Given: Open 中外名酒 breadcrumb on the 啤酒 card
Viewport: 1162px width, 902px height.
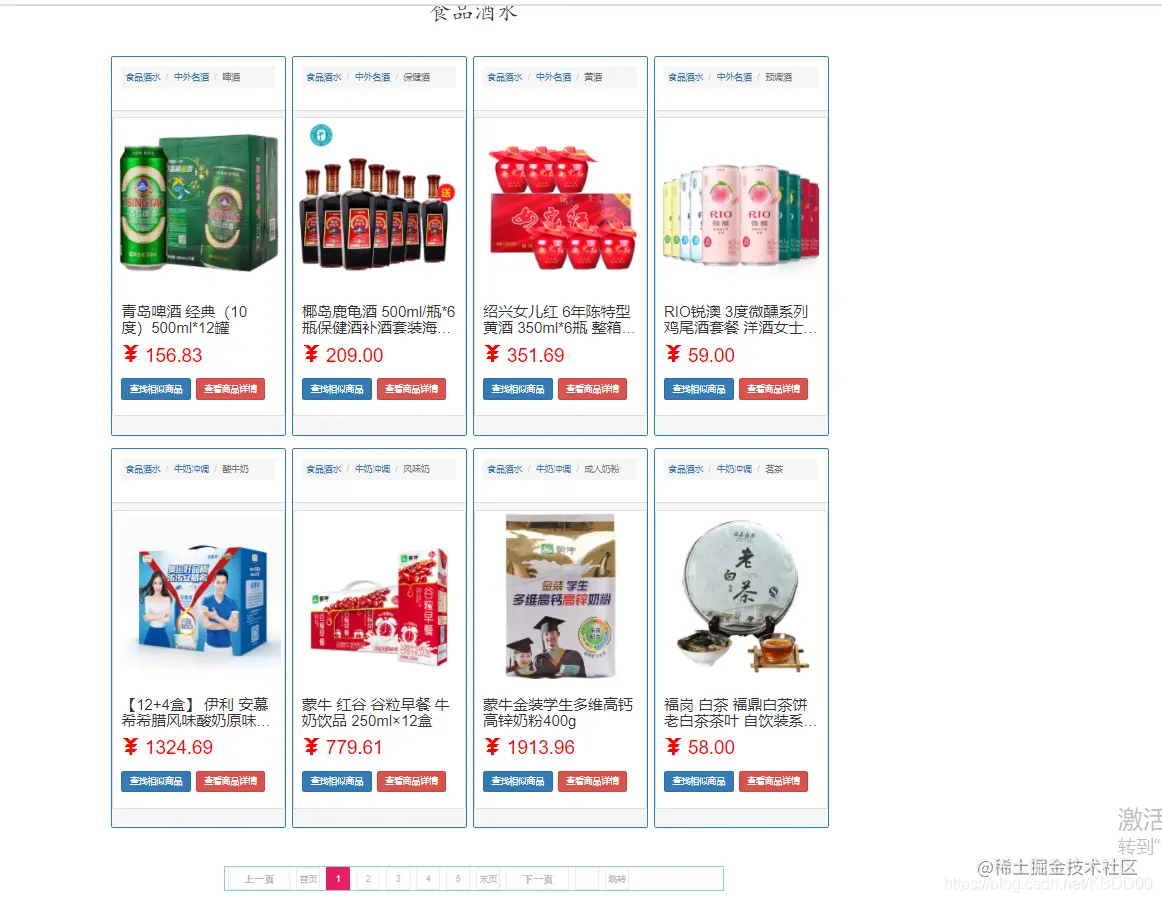Looking at the screenshot, I should (191, 77).
